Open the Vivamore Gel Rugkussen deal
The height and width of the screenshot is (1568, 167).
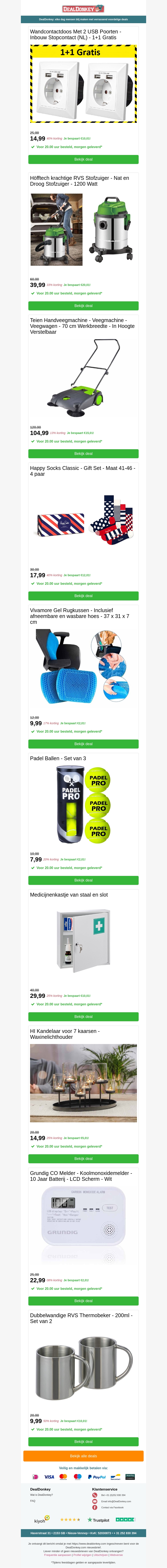tap(83, 744)
